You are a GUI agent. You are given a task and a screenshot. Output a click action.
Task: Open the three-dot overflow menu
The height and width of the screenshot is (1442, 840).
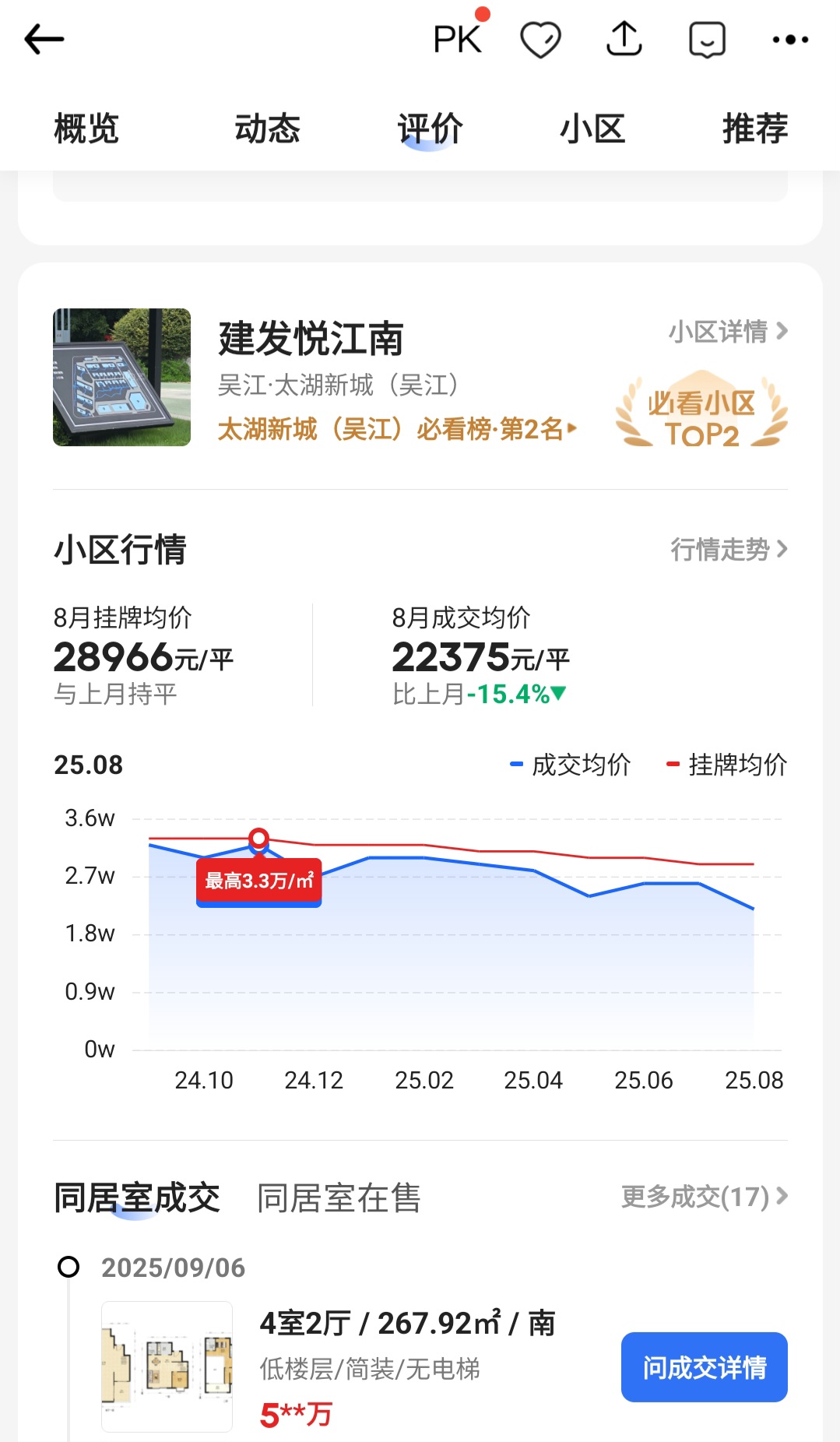tap(790, 40)
